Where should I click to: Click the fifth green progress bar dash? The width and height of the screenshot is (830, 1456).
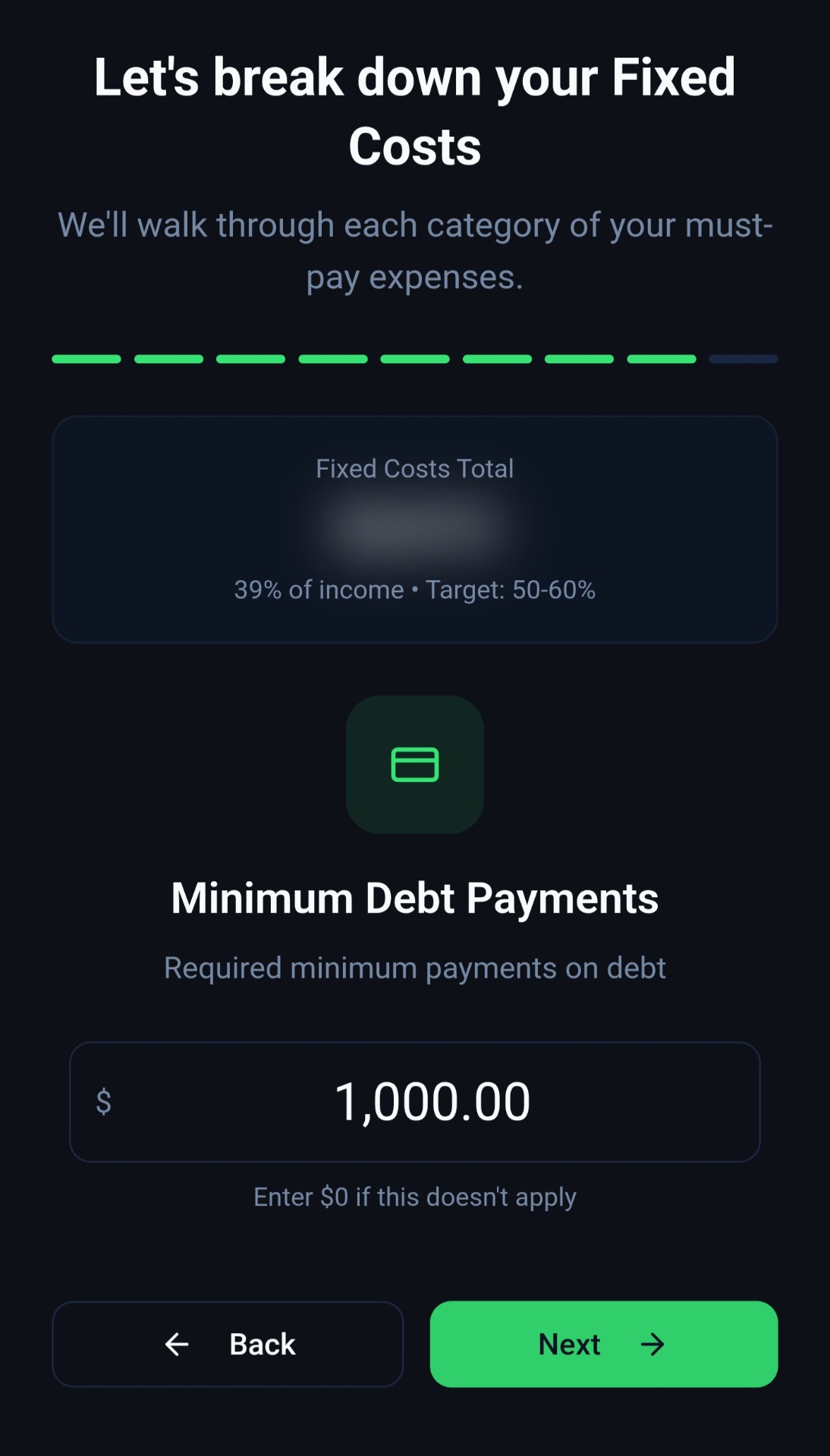414,359
